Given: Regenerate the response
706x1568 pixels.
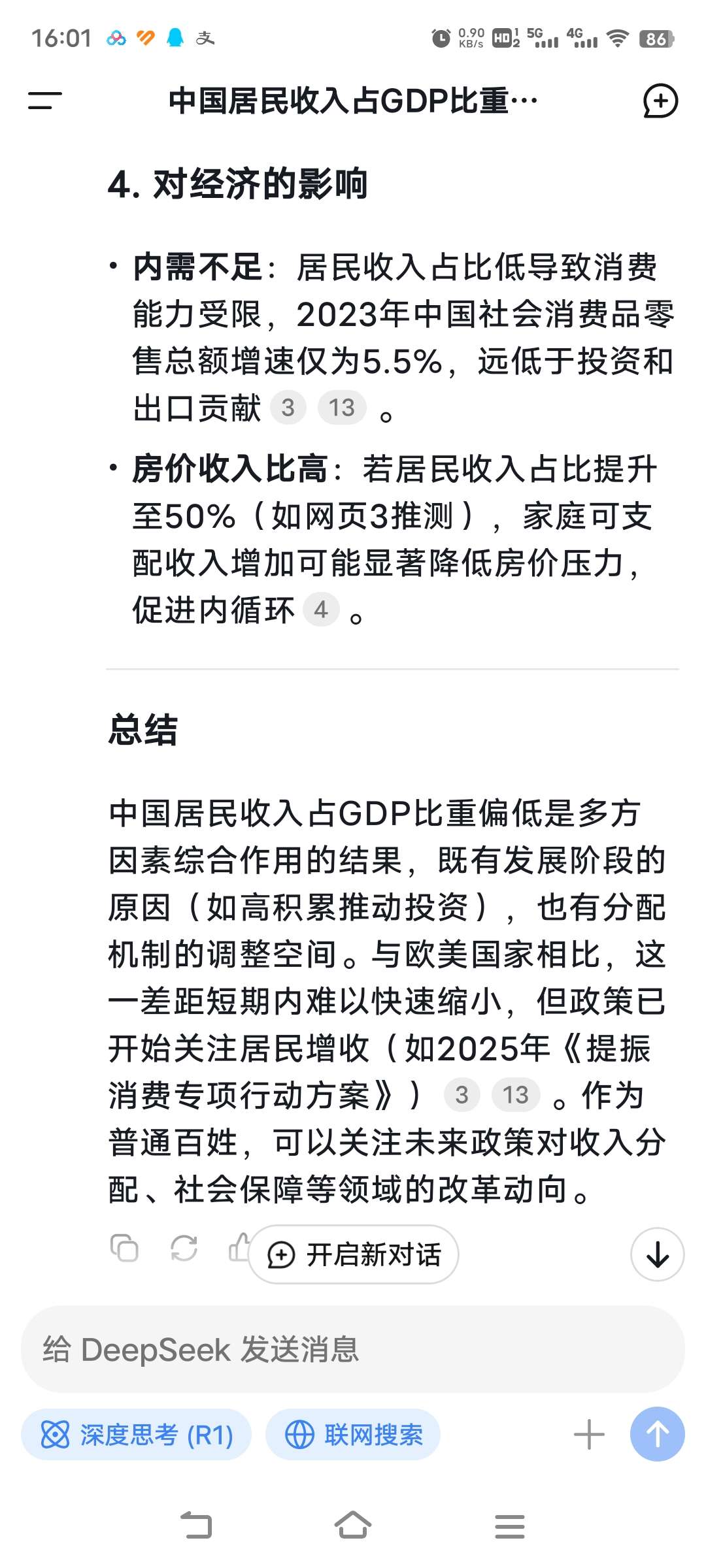Looking at the screenshot, I should (184, 1248).
